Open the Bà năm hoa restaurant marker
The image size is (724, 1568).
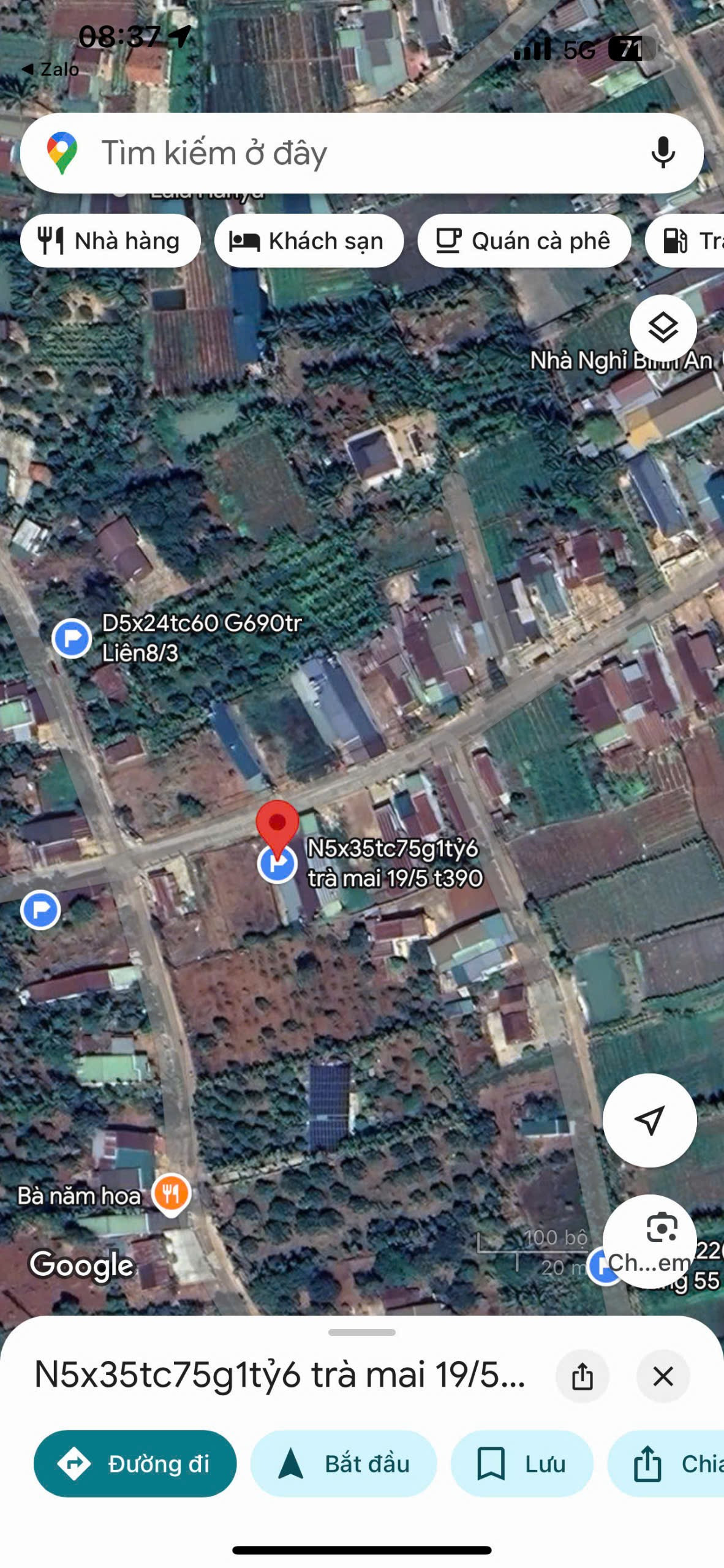click(x=172, y=1193)
